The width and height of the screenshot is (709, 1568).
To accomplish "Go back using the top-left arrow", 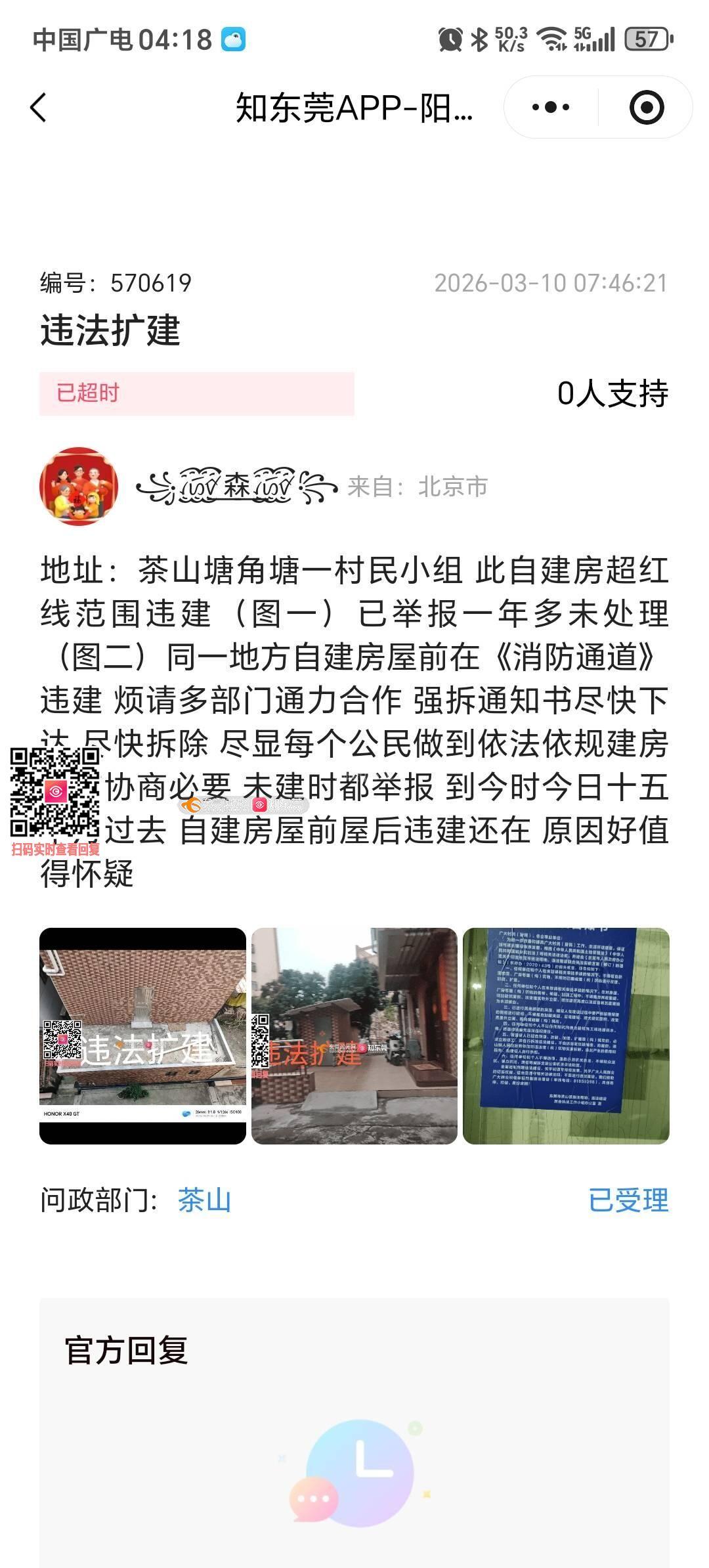I will (39, 108).
